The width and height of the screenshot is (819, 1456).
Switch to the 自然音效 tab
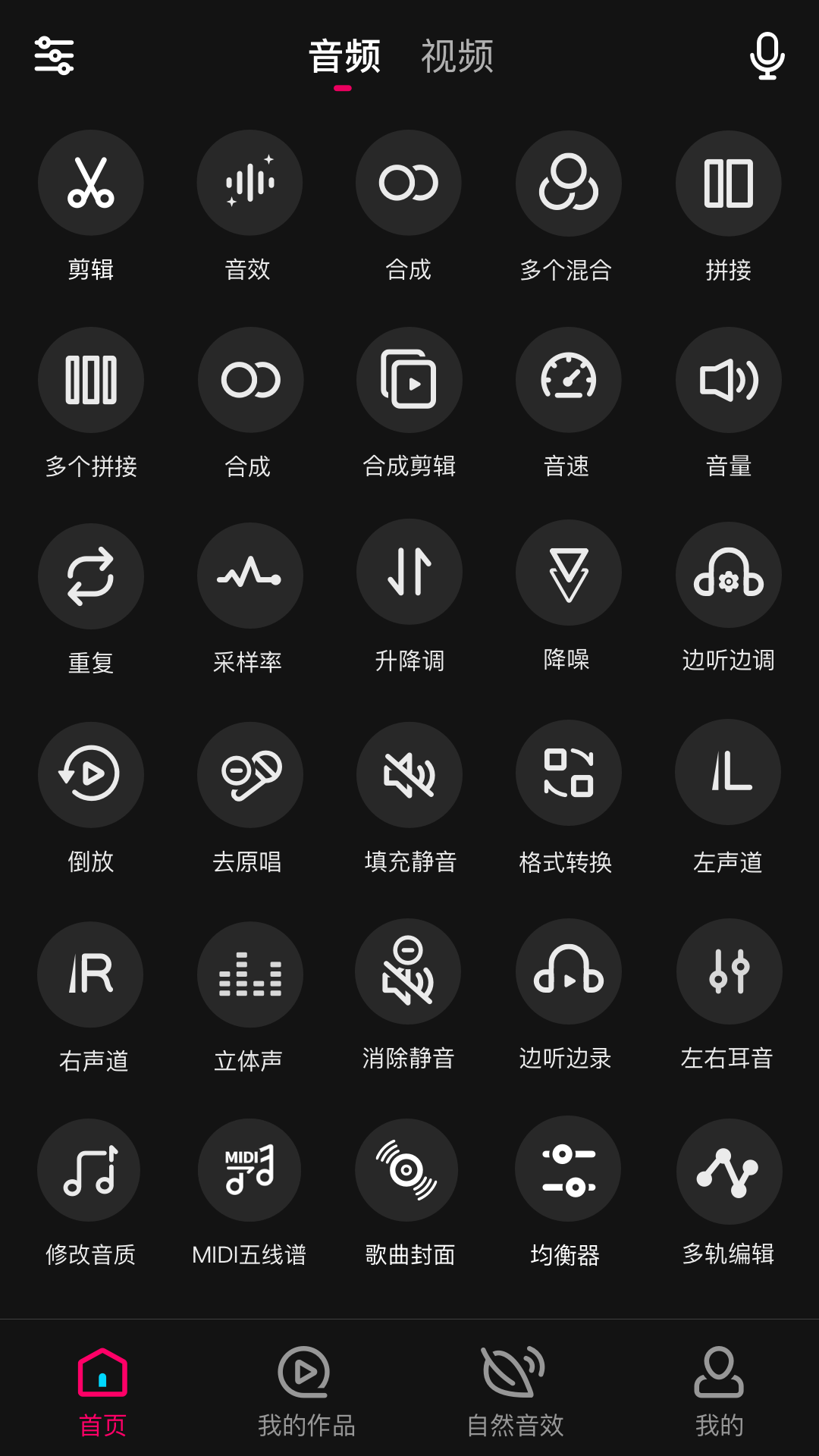(x=515, y=1392)
